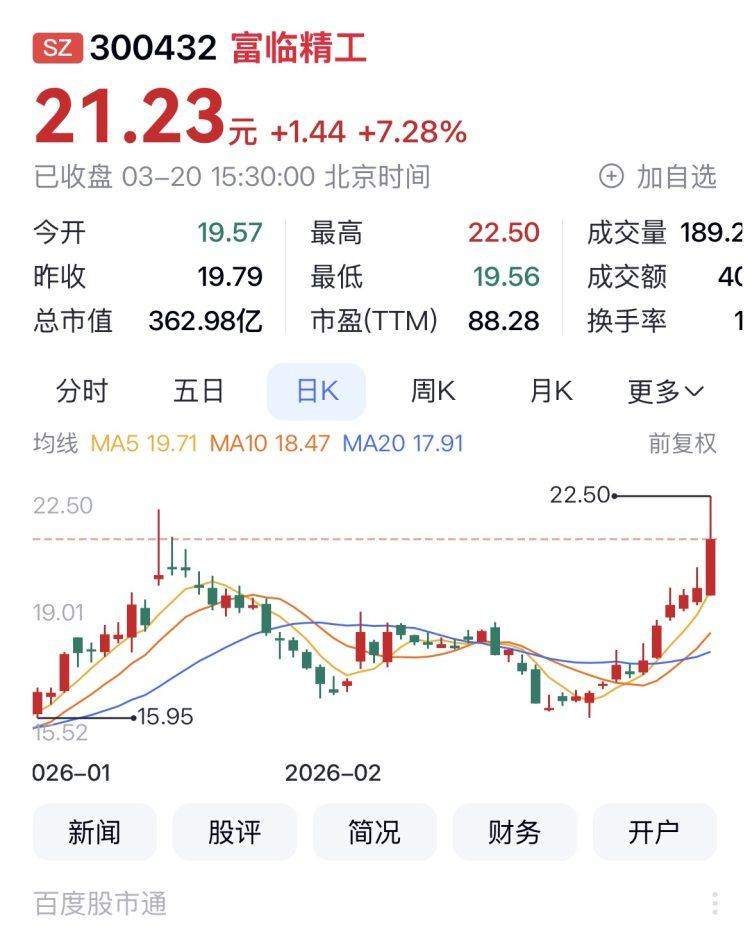Open the overflow menu beside 百度股市通
This screenshot has width=750, height=941.
[715, 904]
